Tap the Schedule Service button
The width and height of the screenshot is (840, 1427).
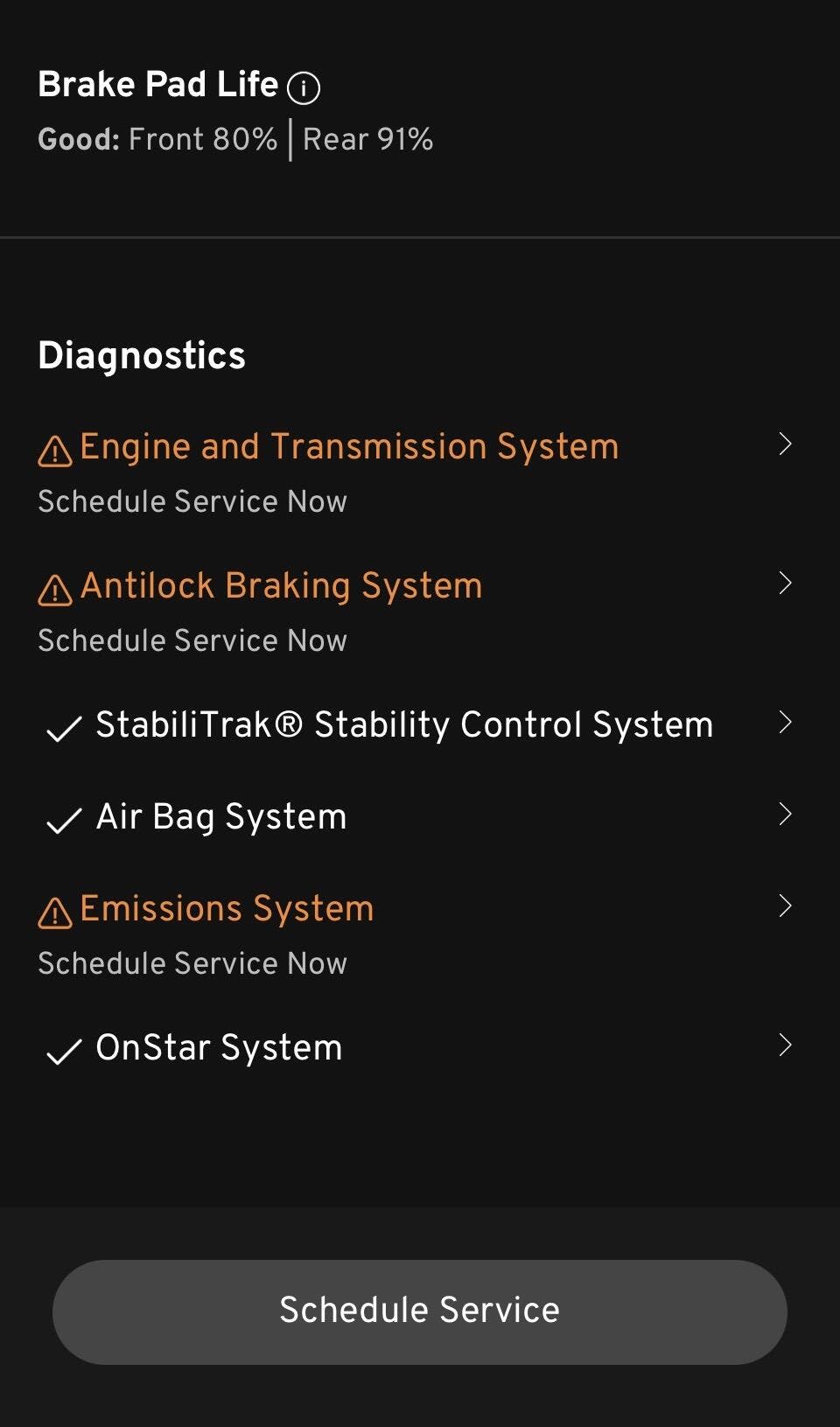[x=419, y=1312]
